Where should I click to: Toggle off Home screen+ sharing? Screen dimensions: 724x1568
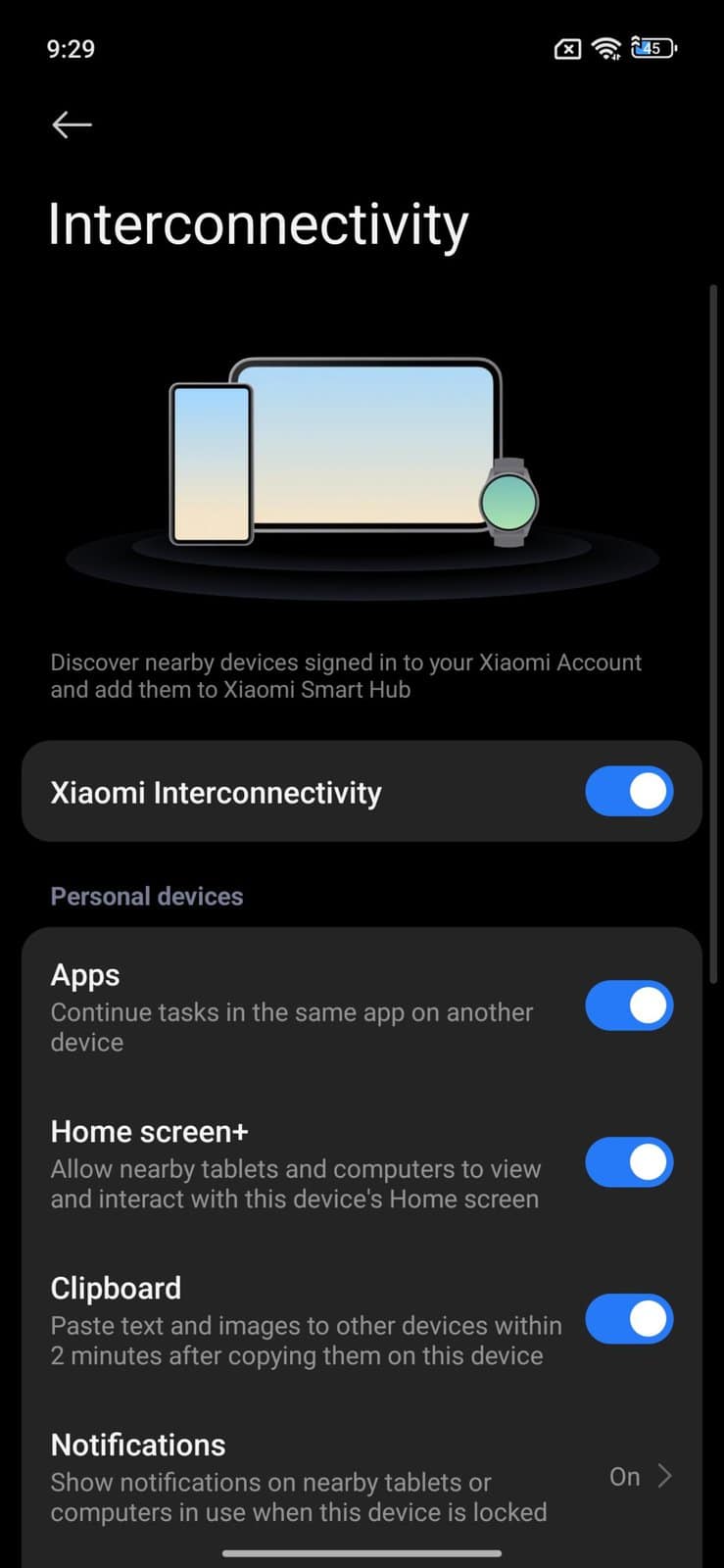(x=628, y=1162)
